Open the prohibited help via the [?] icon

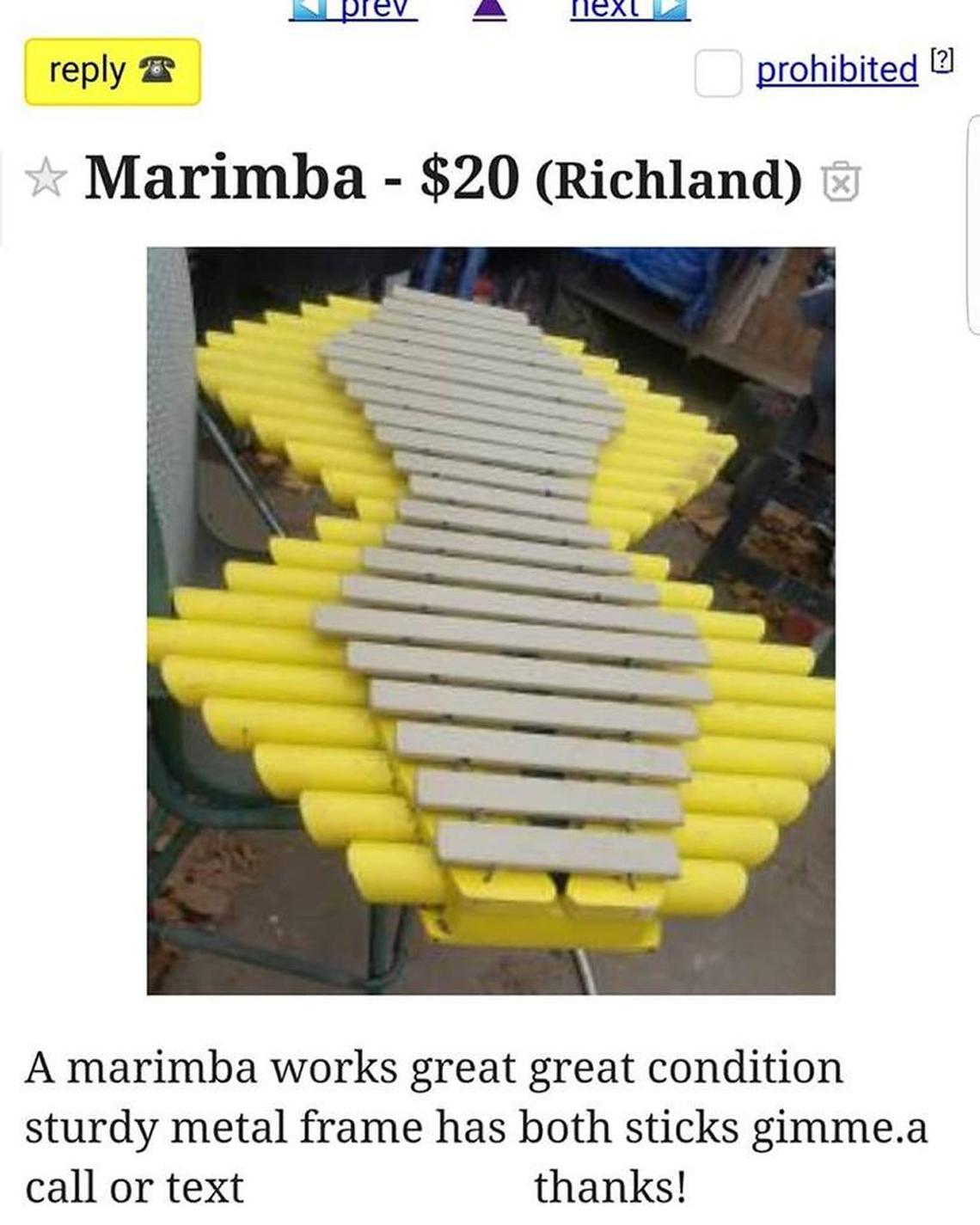click(x=942, y=58)
